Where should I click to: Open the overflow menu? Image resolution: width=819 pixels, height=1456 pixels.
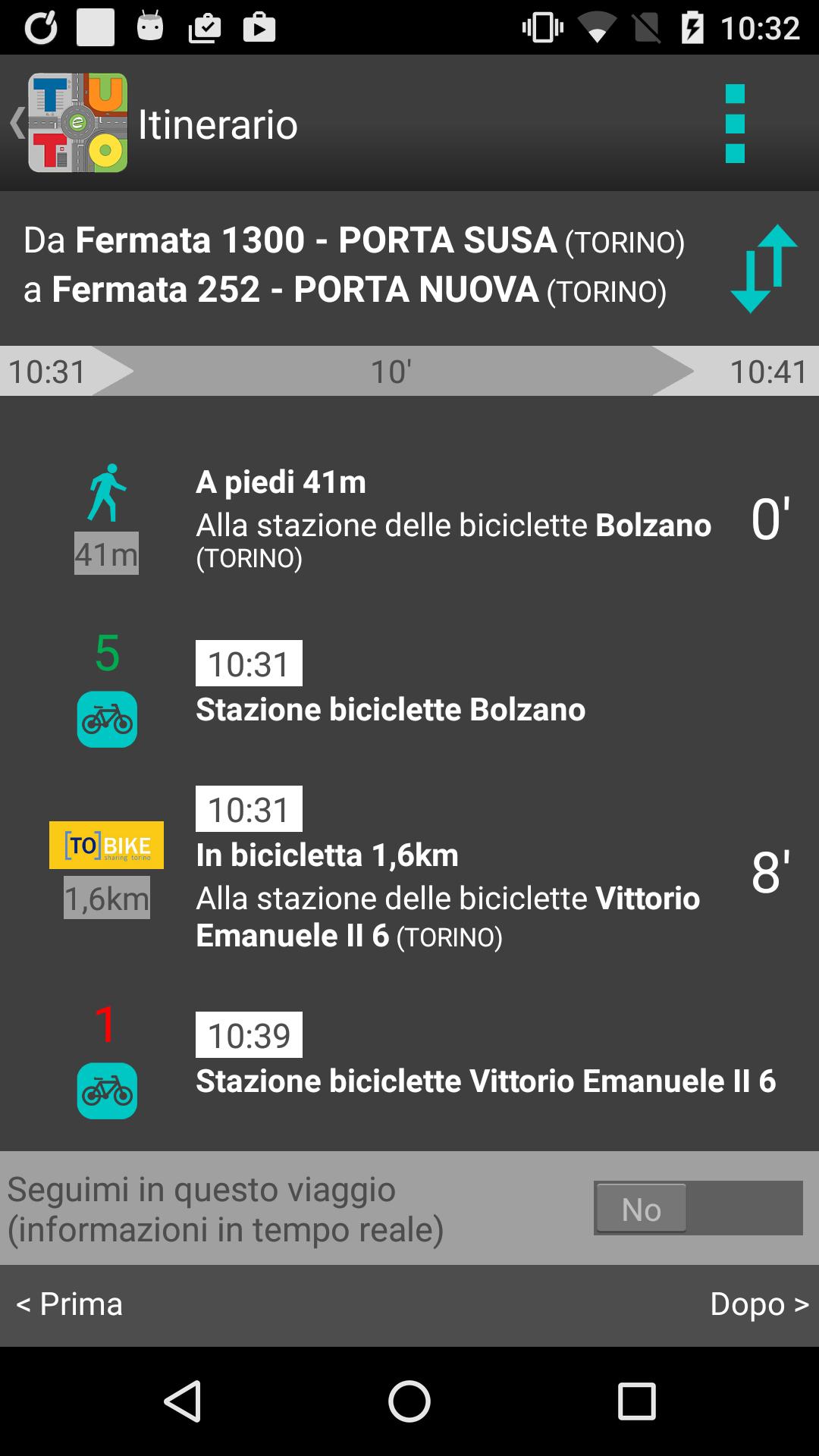pos(734,124)
